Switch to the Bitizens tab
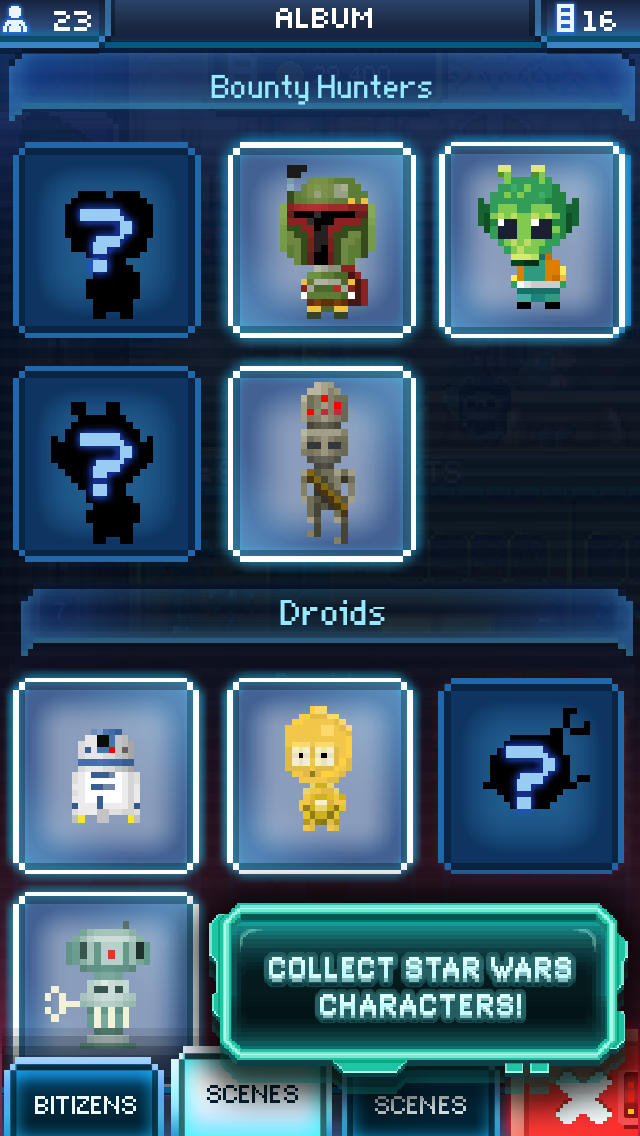Screen dimensions: 640x1136 point(85,1104)
